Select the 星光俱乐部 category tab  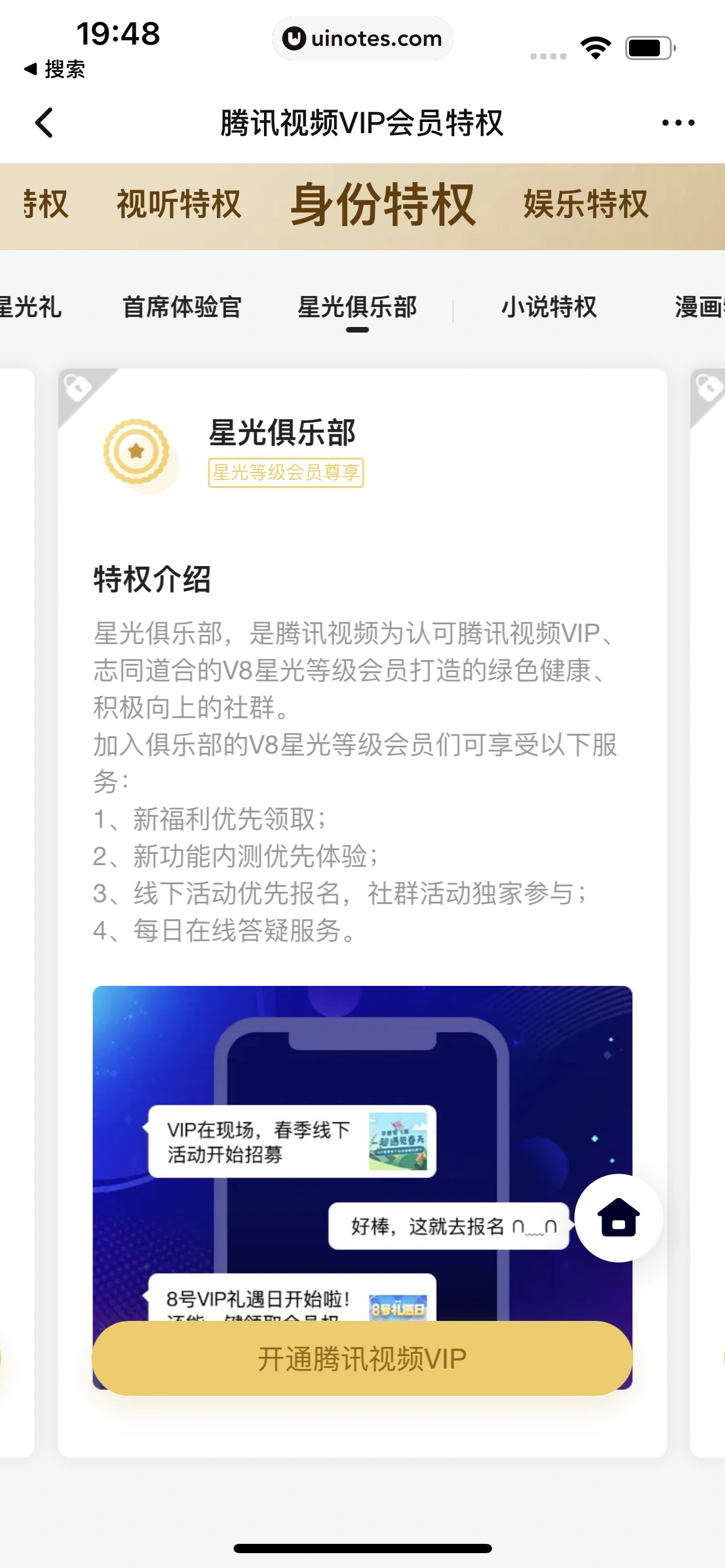(356, 307)
